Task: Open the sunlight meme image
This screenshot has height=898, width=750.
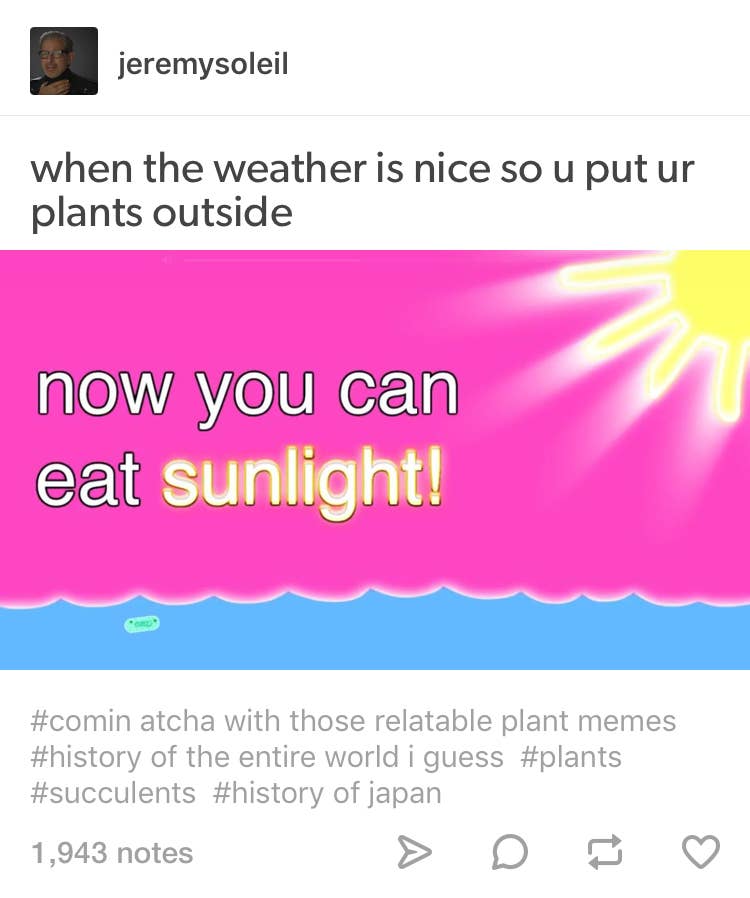Action: pos(375,459)
